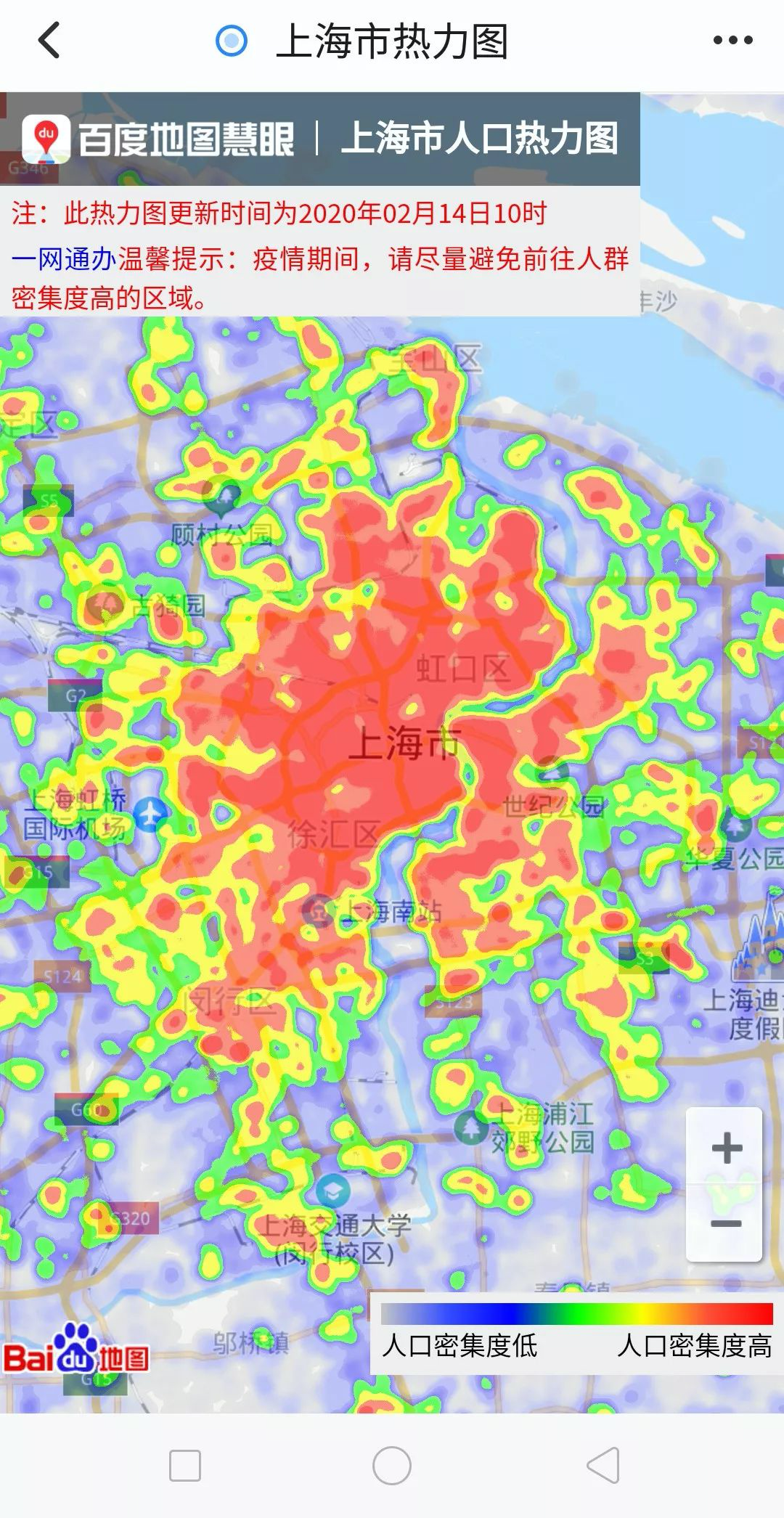Screen dimensions: 784x1518
Task: Open the 一网通办 link in the notice
Action: click(x=61, y=258)
